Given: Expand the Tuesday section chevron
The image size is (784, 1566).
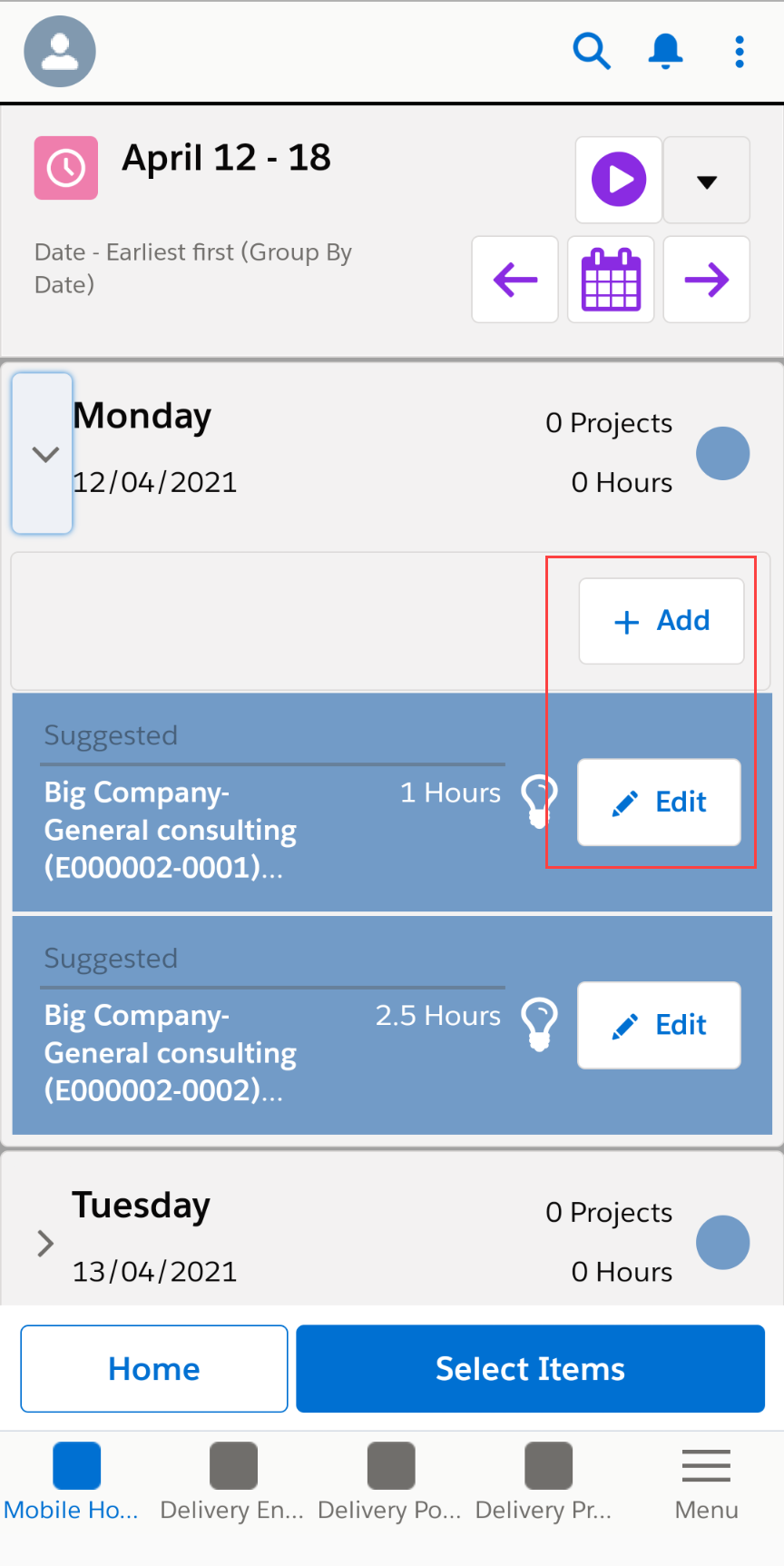Looking at the screenshot, I should click(x=44, y=1243).
